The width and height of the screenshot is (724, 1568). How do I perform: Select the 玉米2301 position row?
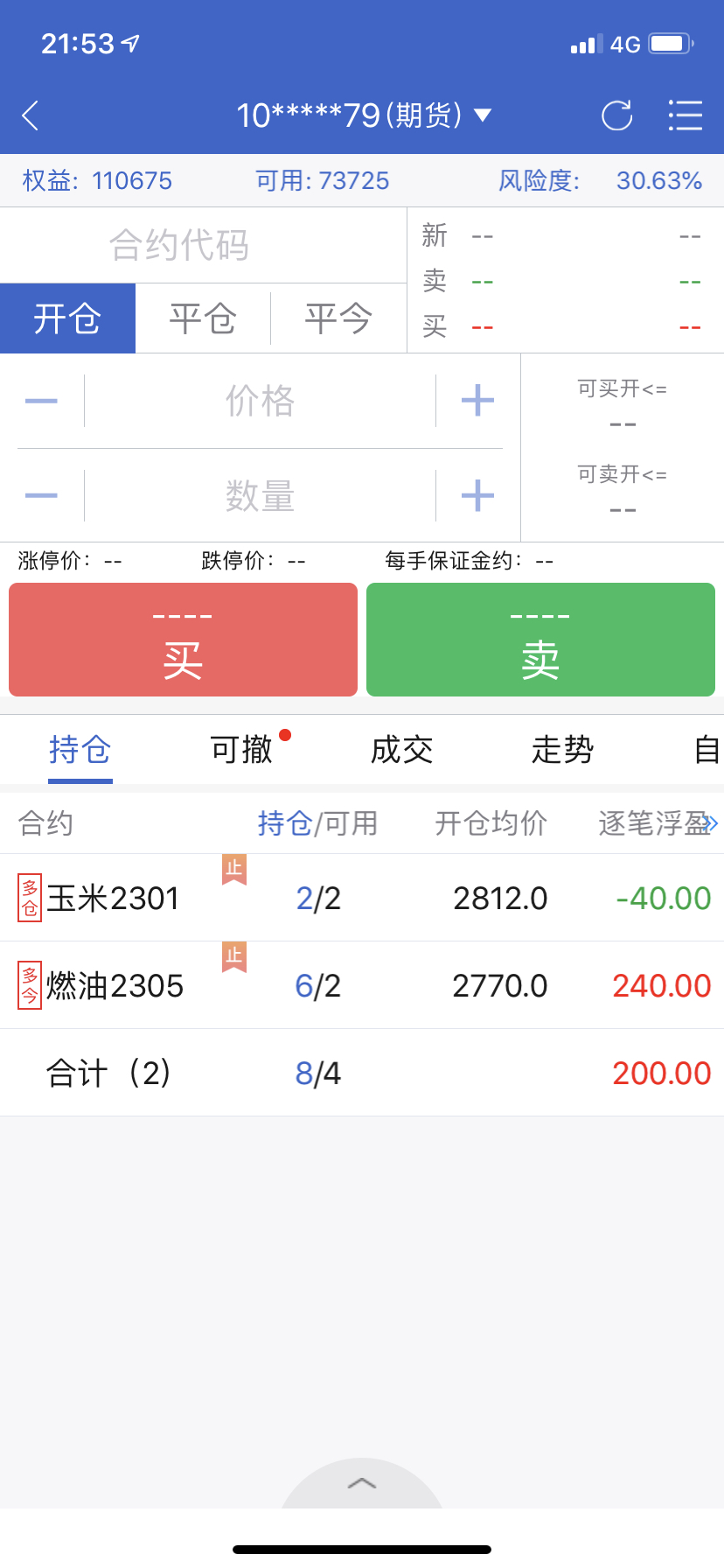(362, 898)
